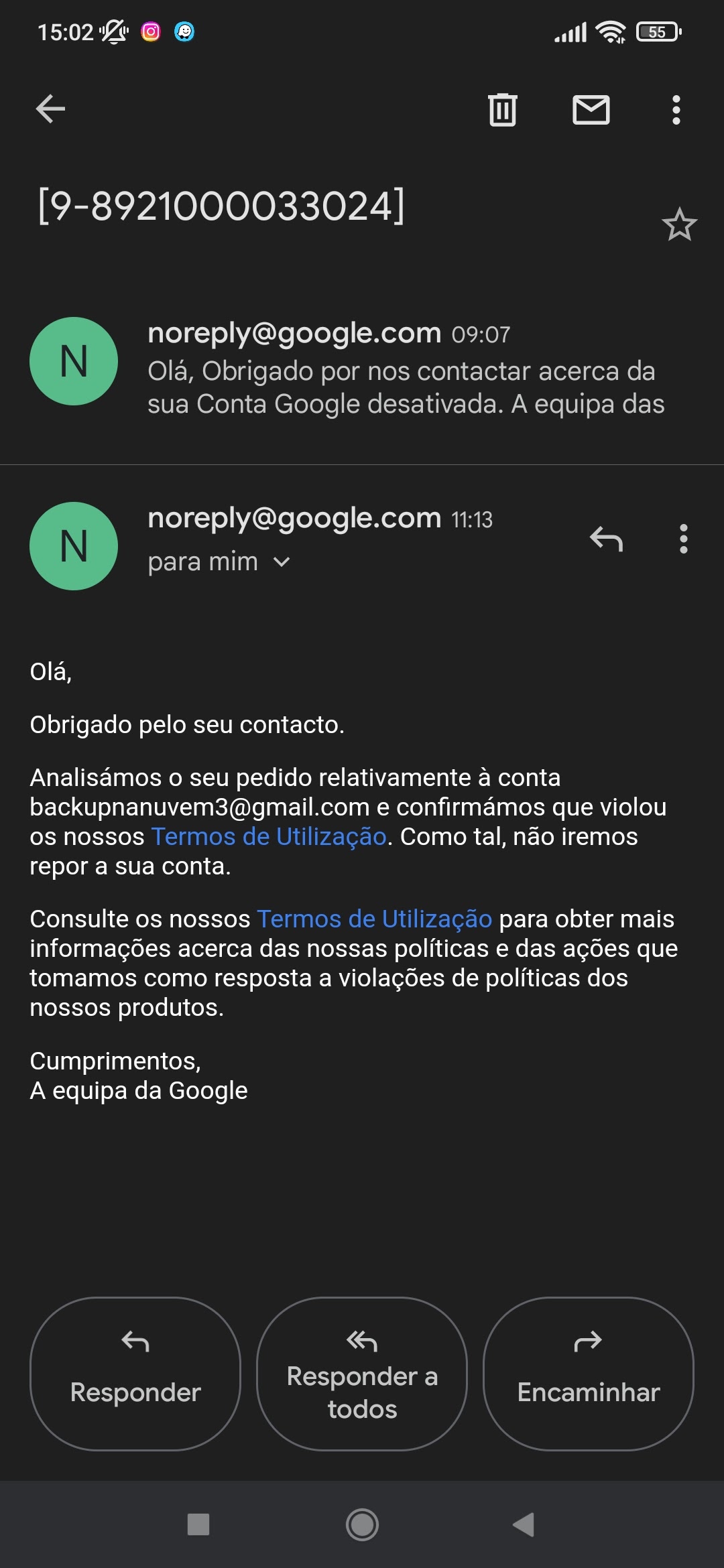Choose Responder a todos

362,1374
